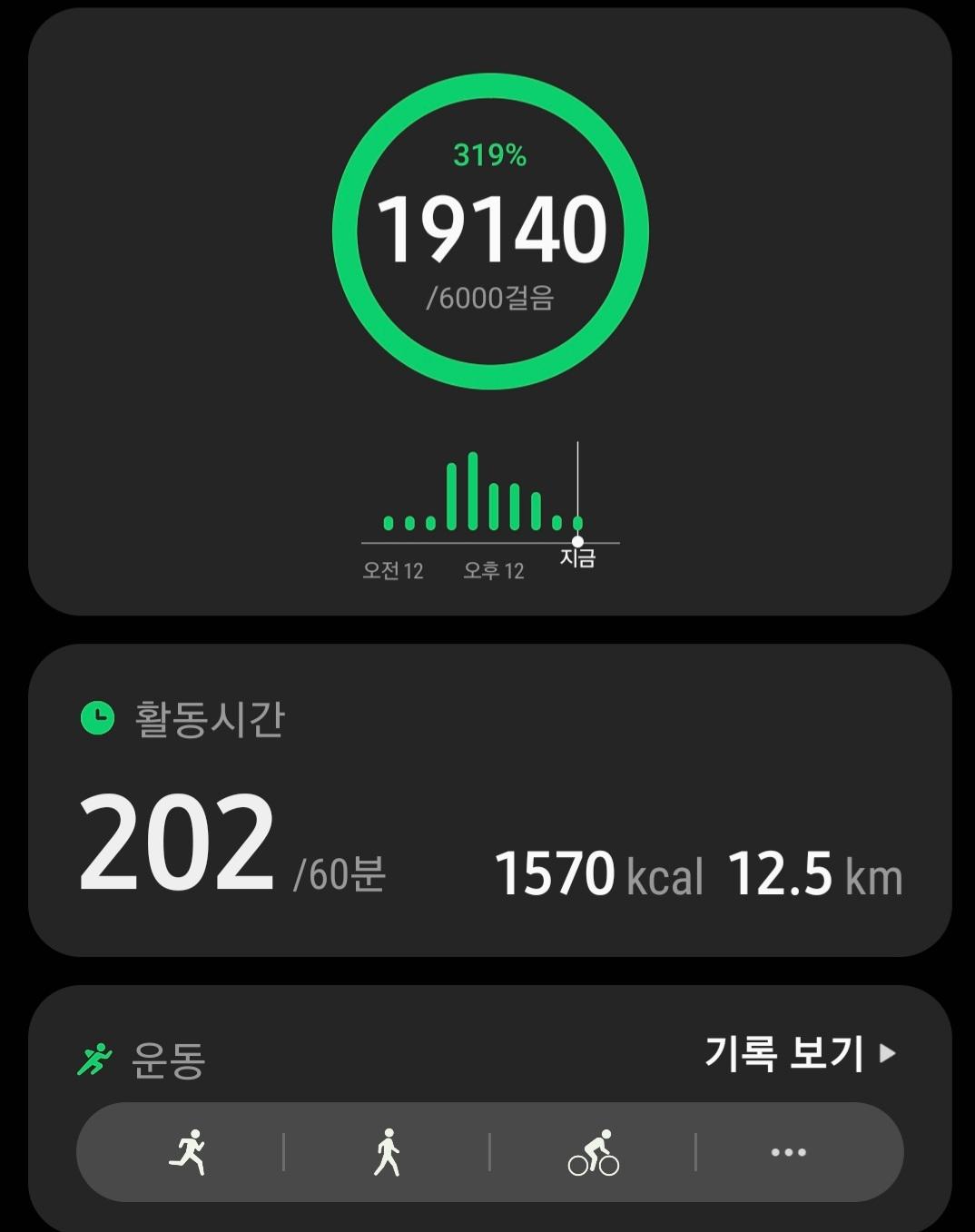
Task: Start a walking workout
Action: tap(388, 1152)
